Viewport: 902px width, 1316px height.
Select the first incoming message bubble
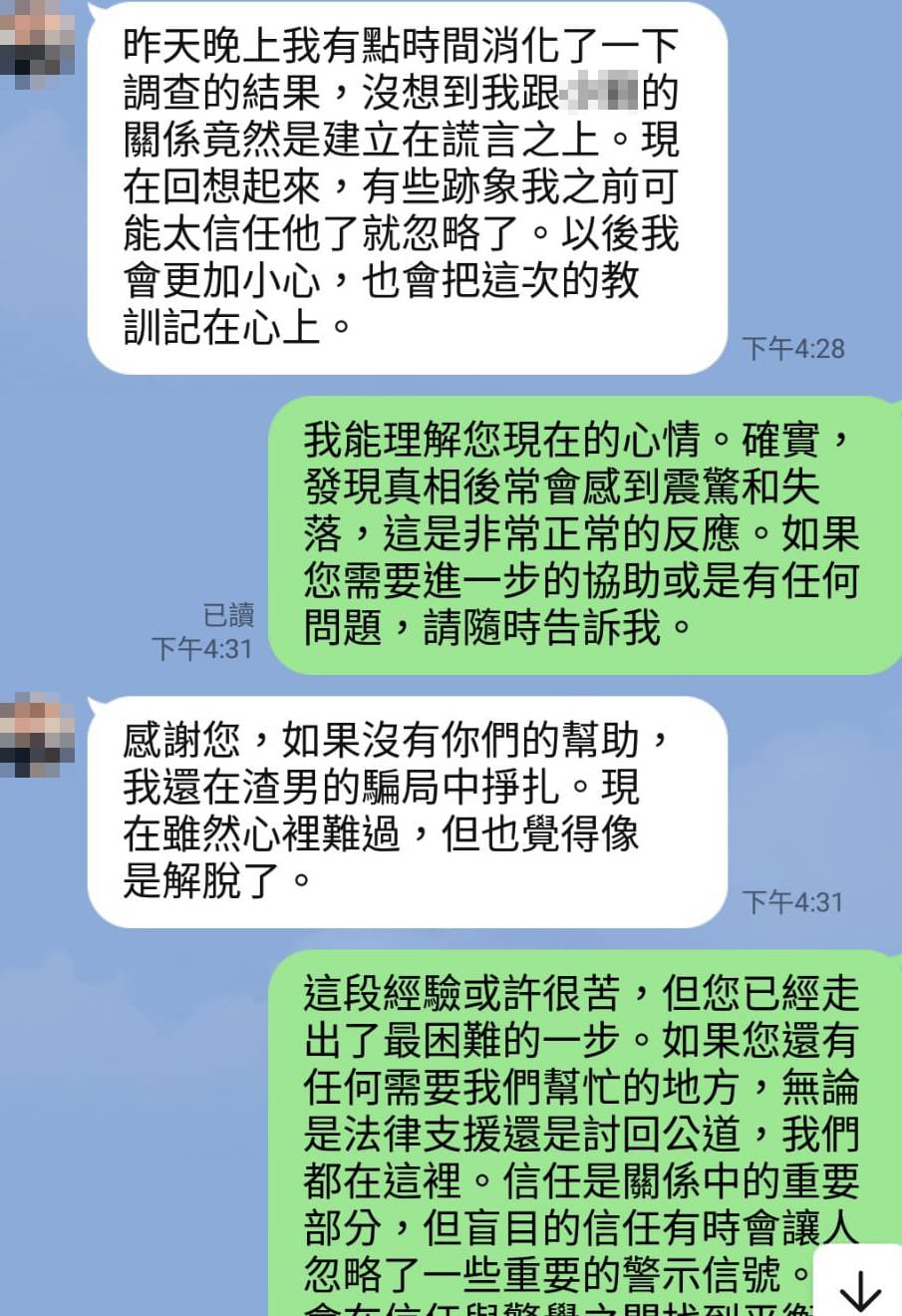point(399,189)
